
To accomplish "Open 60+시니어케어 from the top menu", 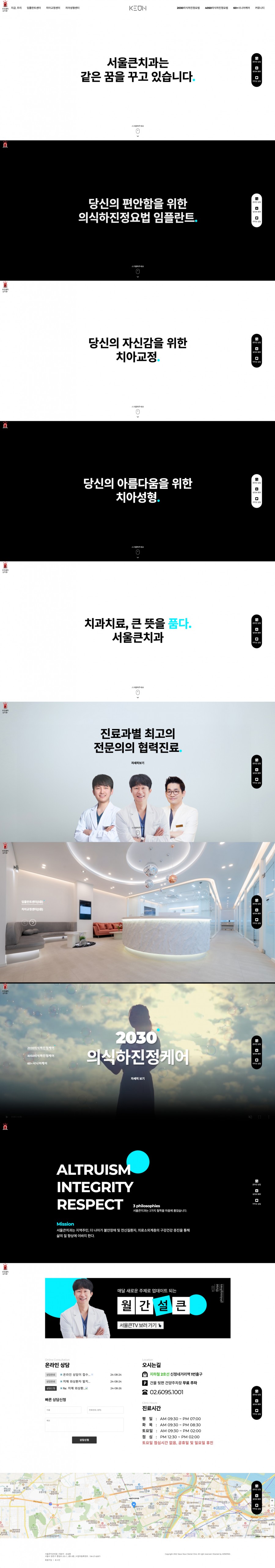I will (241, 8).
